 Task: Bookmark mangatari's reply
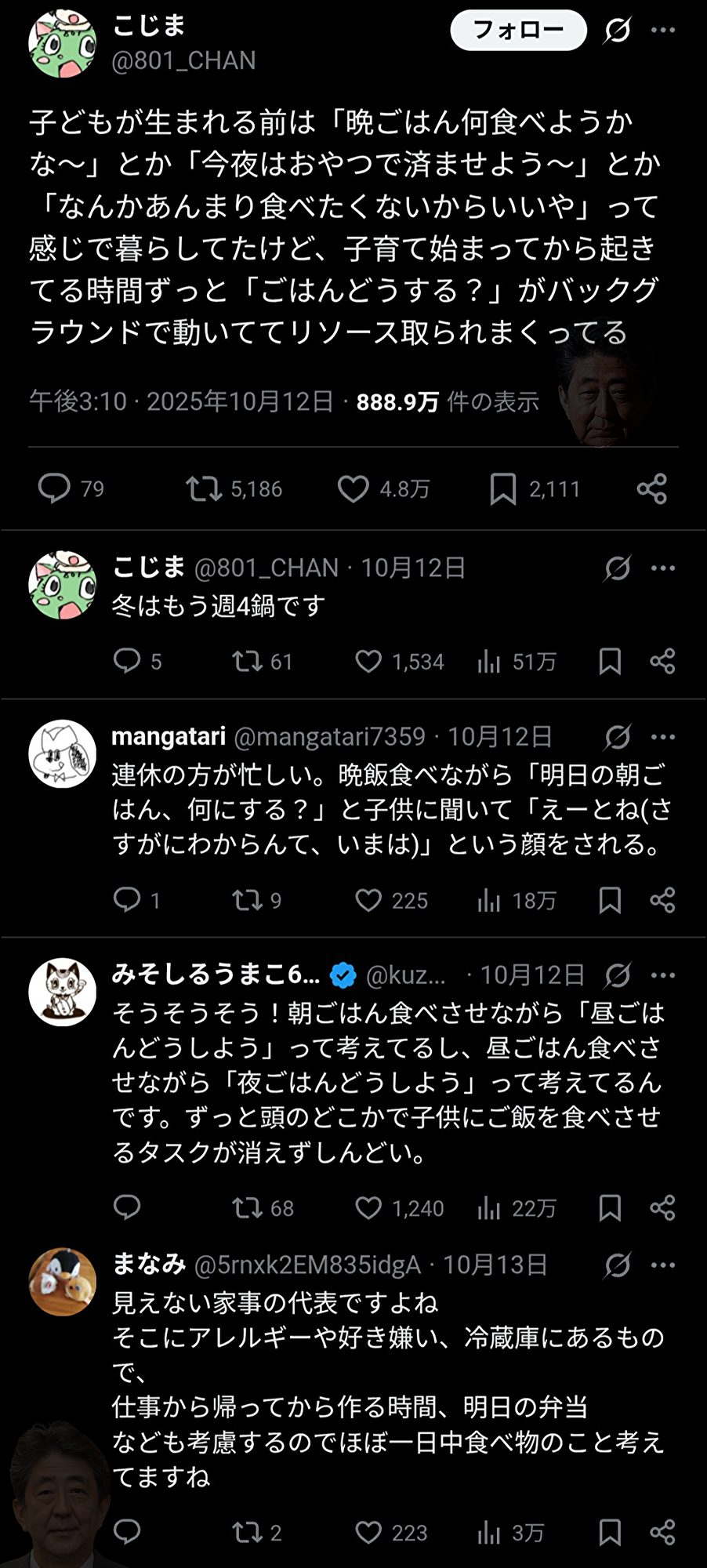610,900
